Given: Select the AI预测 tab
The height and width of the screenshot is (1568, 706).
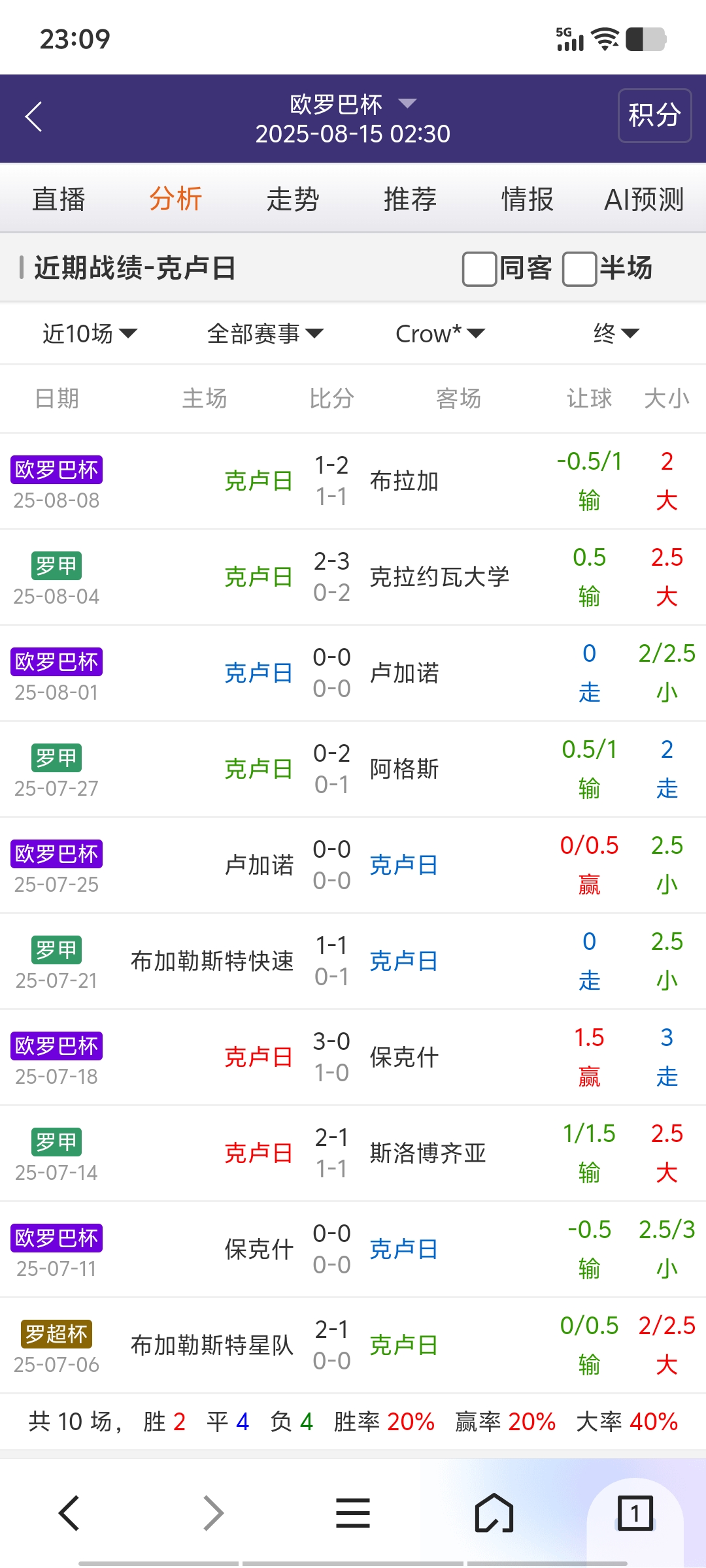Looking at the screenshot, I should click(644, 199).
